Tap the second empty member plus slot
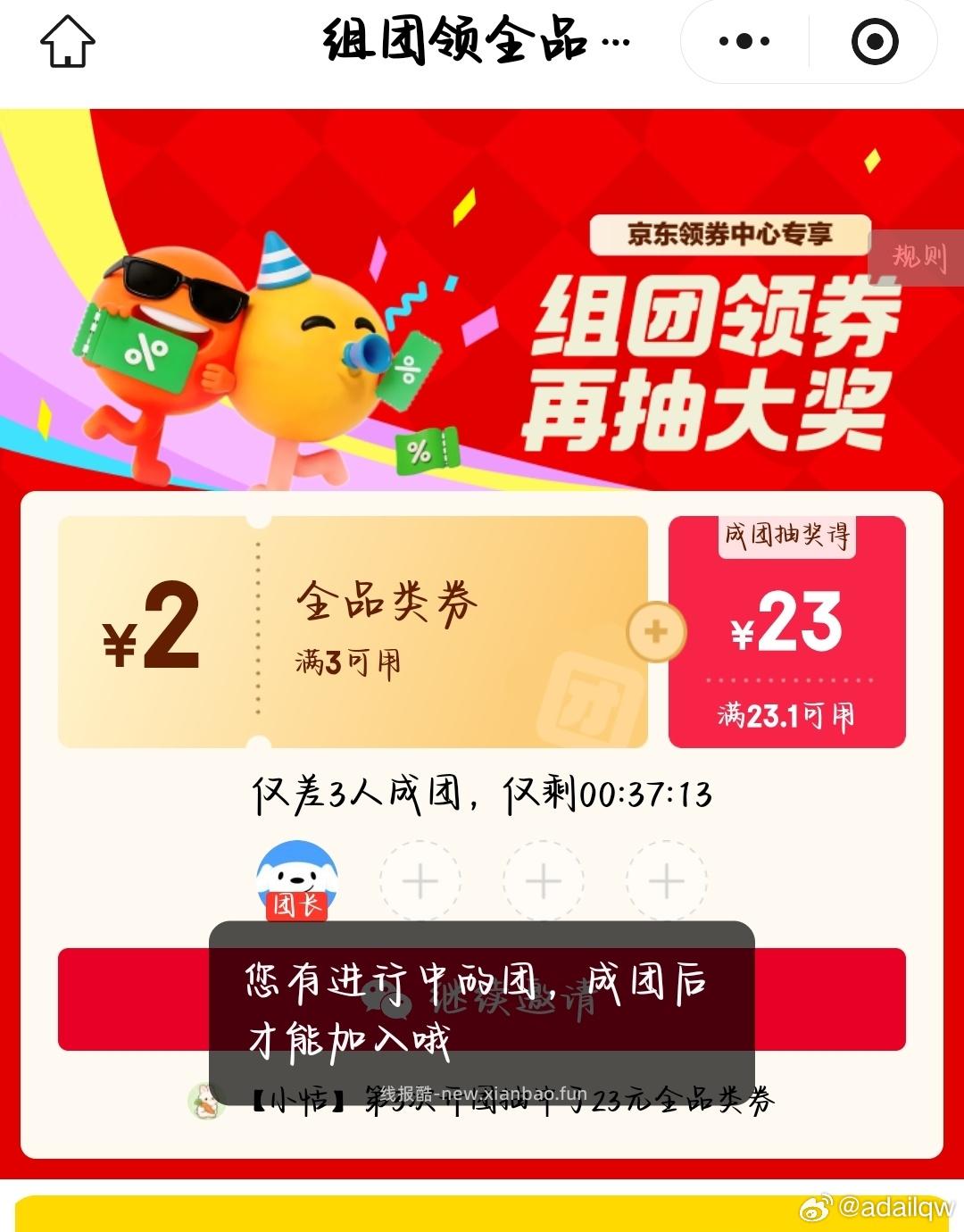Screen dimensions: 964x1232 [543, 879]
